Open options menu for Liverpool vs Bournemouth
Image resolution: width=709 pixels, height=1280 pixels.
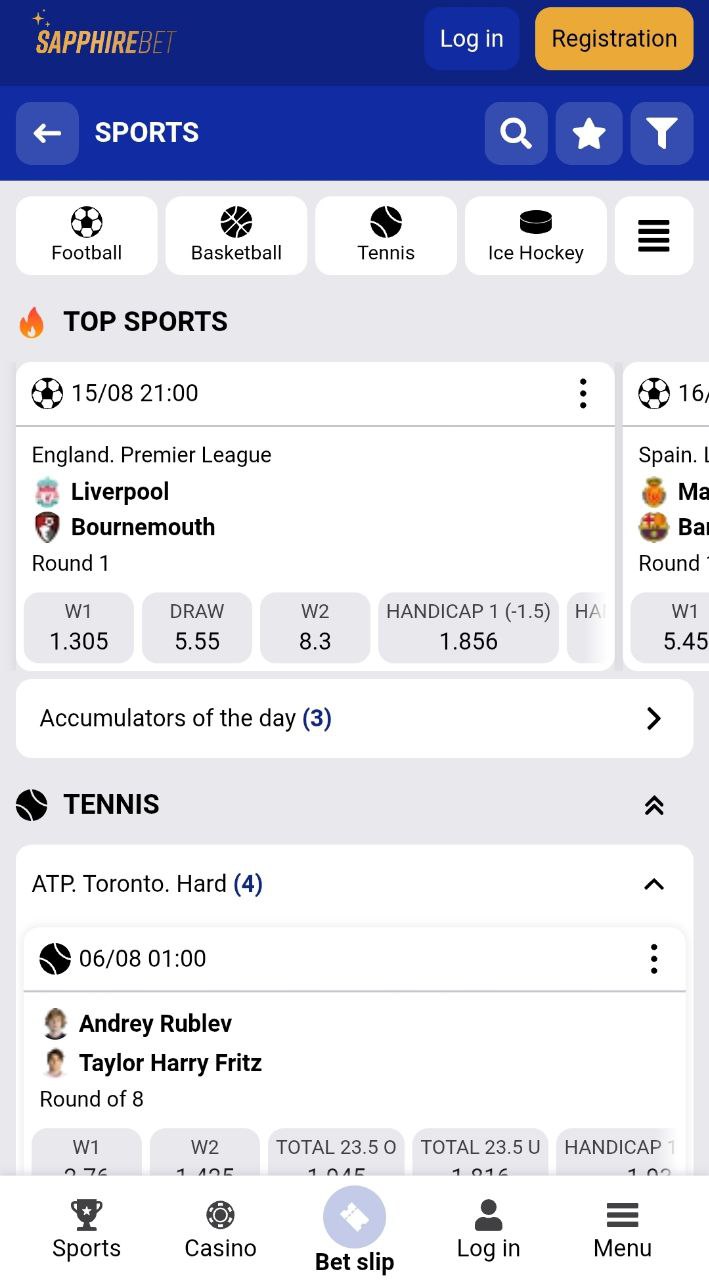pyautogui.click(x=583, y=393)
